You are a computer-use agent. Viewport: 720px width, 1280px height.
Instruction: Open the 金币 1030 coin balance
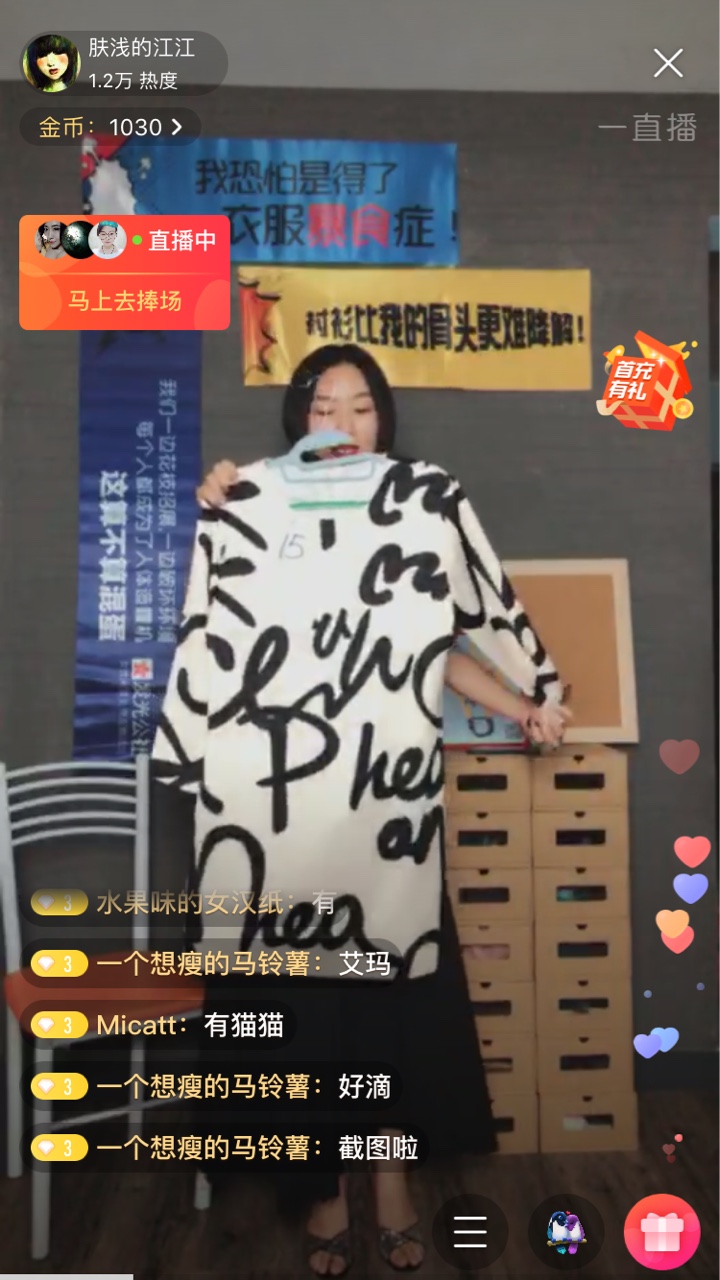110,127
